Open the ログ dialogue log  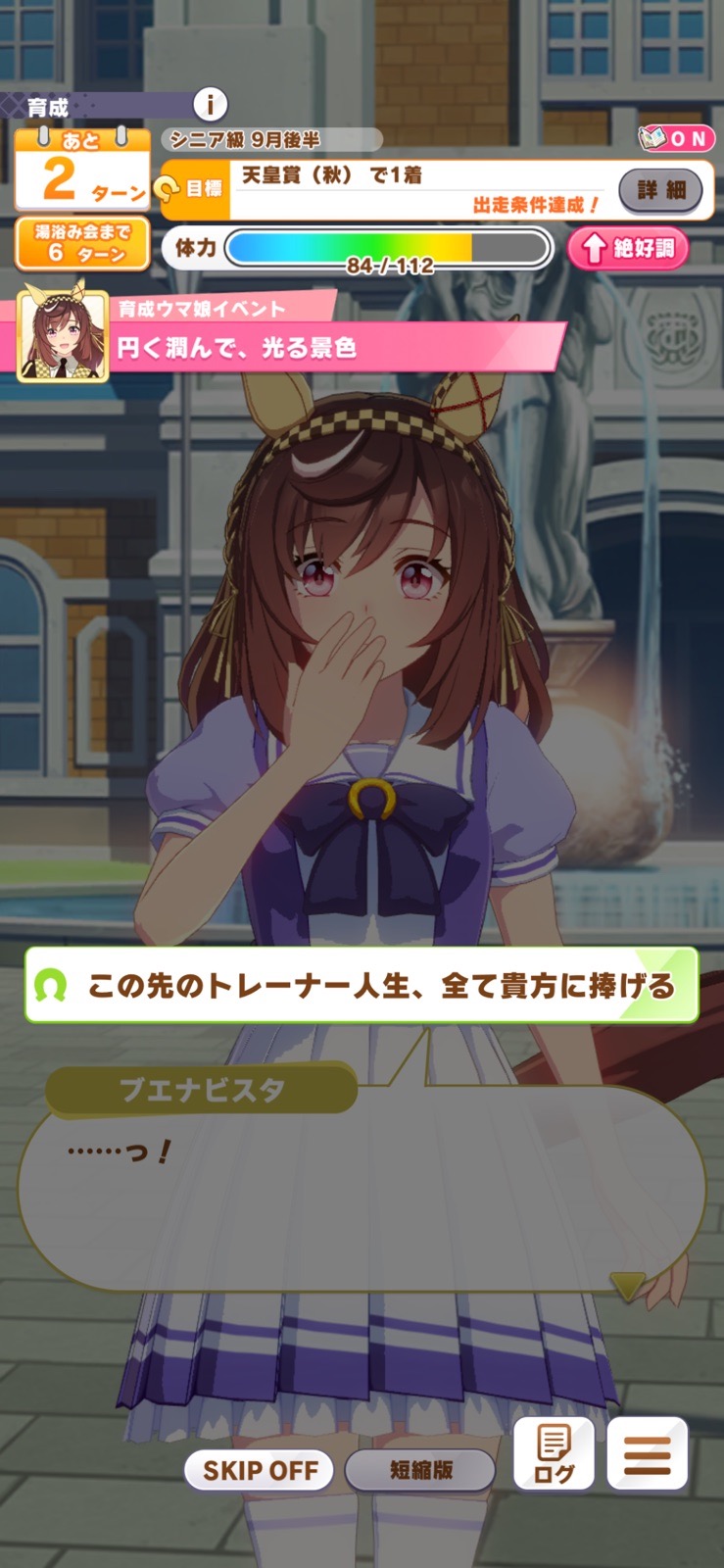click(554, 1453)
